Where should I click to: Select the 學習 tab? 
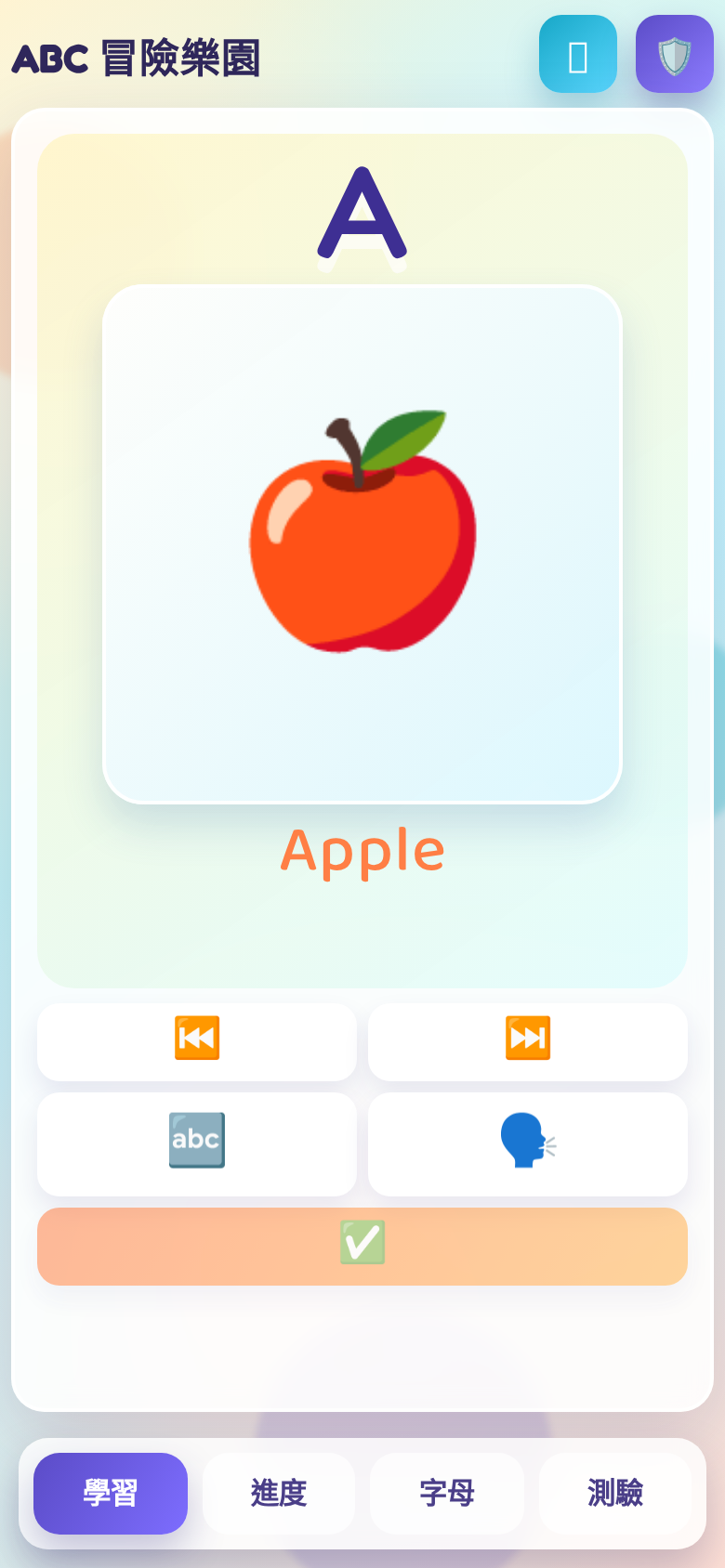[x=111, y=1493]
